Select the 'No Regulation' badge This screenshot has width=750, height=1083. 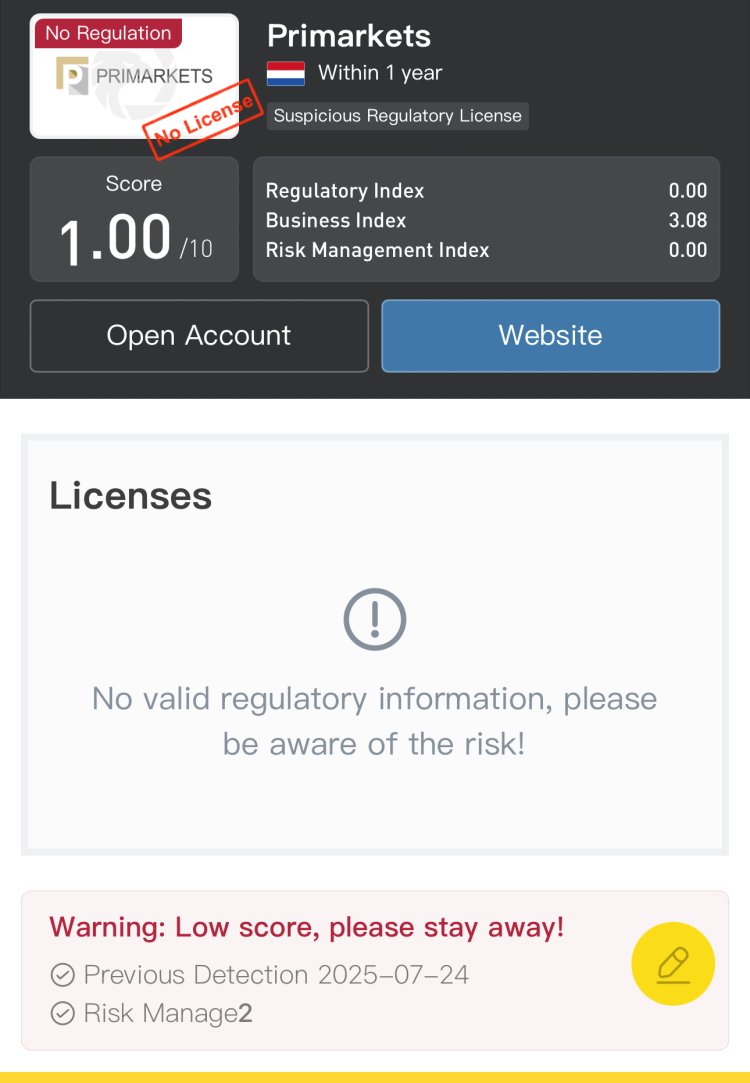(x=108, y=33)
